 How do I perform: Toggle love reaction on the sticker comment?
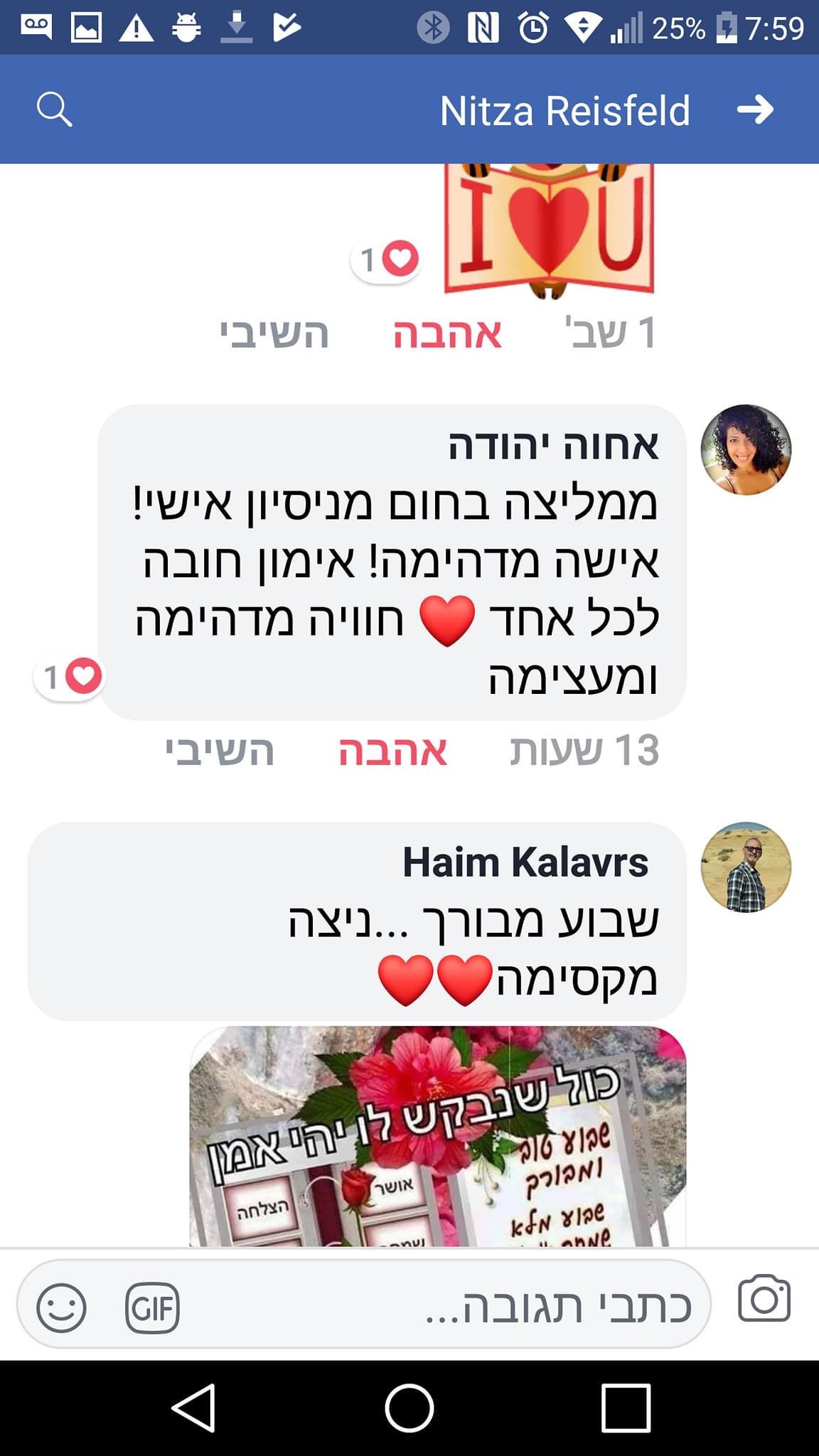pyautogui.click(x=448, y=333)
